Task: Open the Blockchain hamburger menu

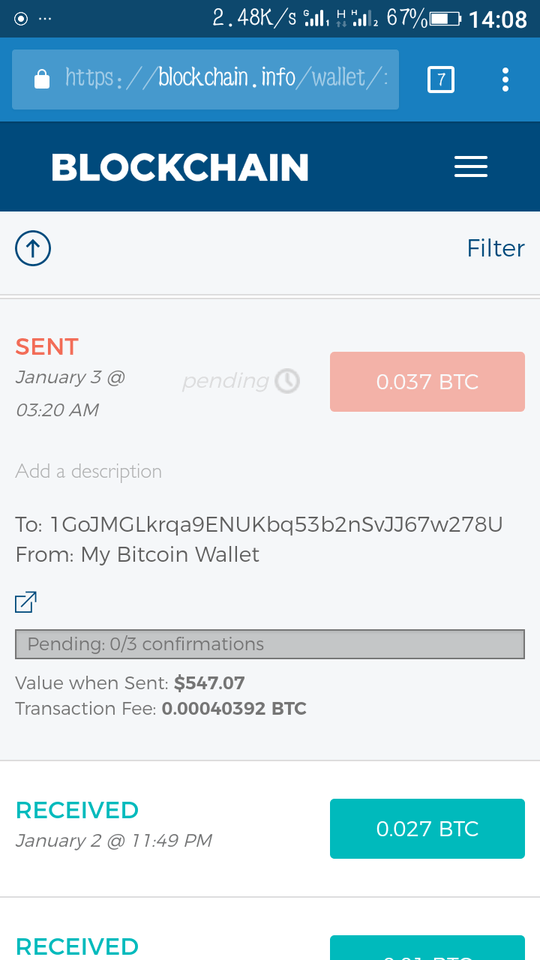Action: 471,167
